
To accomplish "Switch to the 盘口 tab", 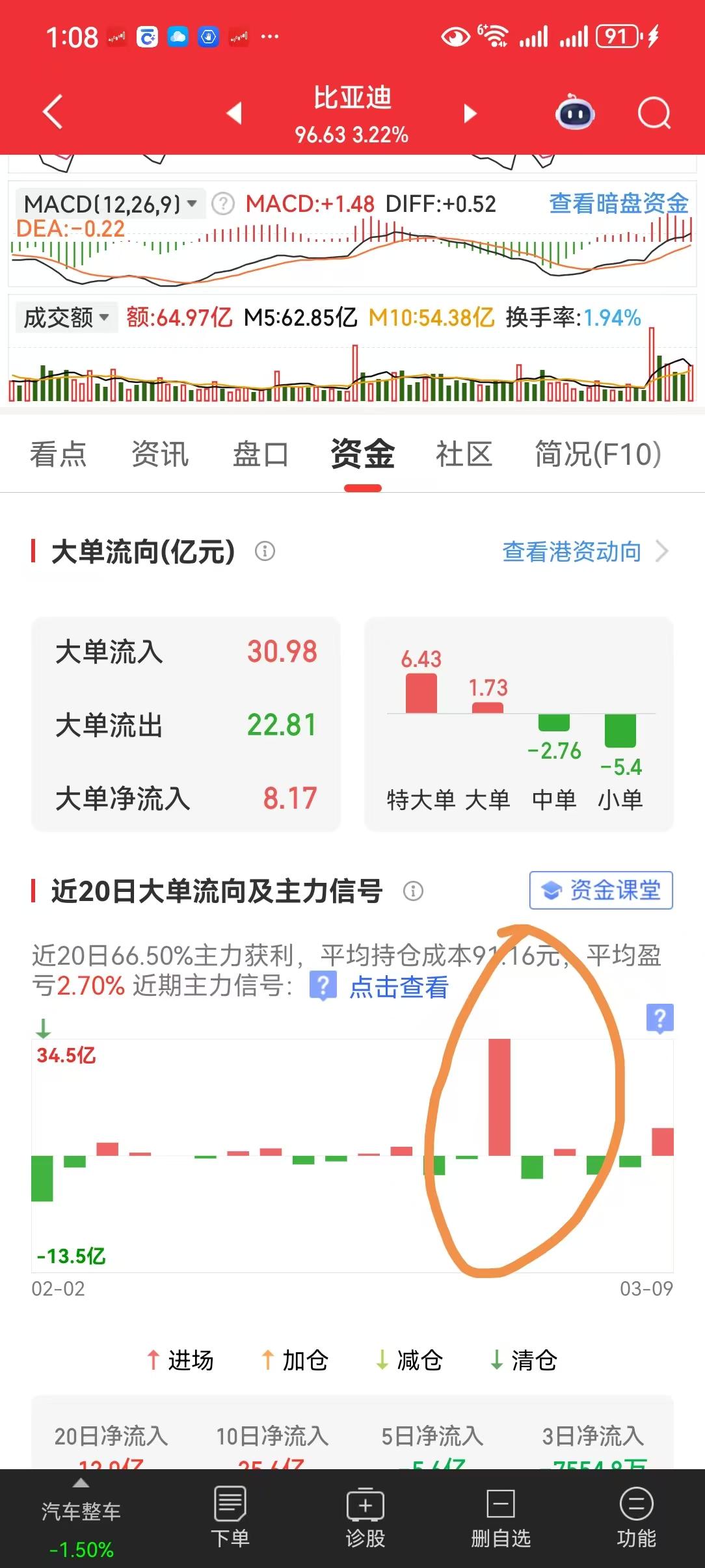I will [262, 455].
